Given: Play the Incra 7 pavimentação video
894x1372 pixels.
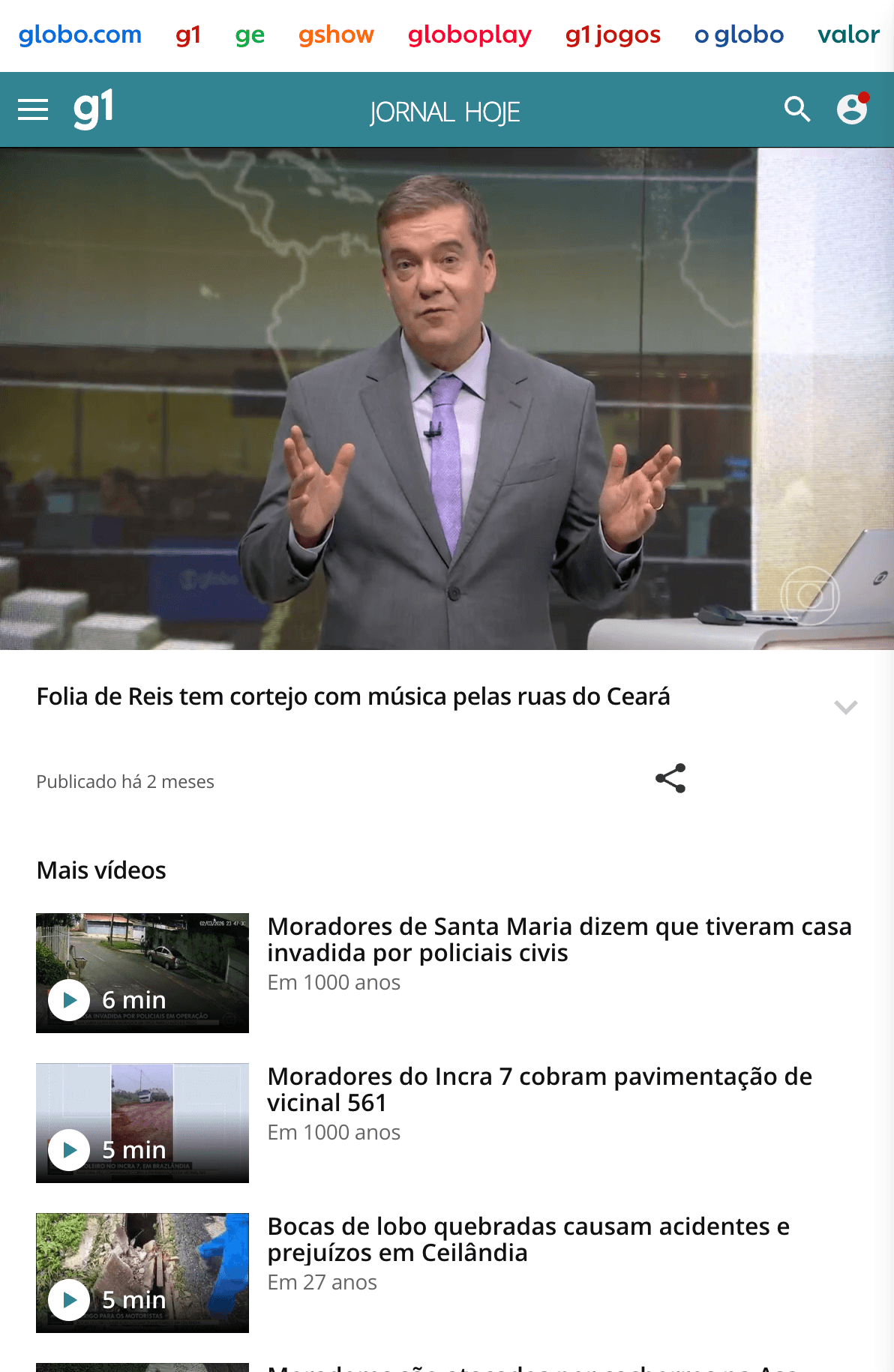Looking at the screenshot, I should click(x=68, y=1149).
